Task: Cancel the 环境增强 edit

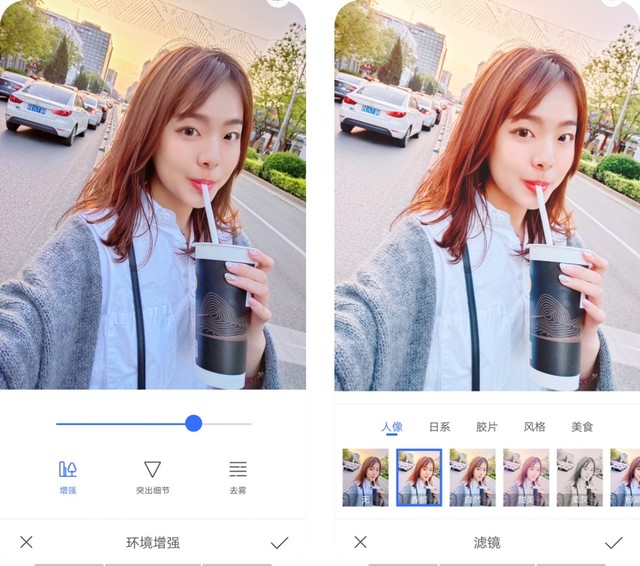Action: pyautogui.click(x=26, y=542)
